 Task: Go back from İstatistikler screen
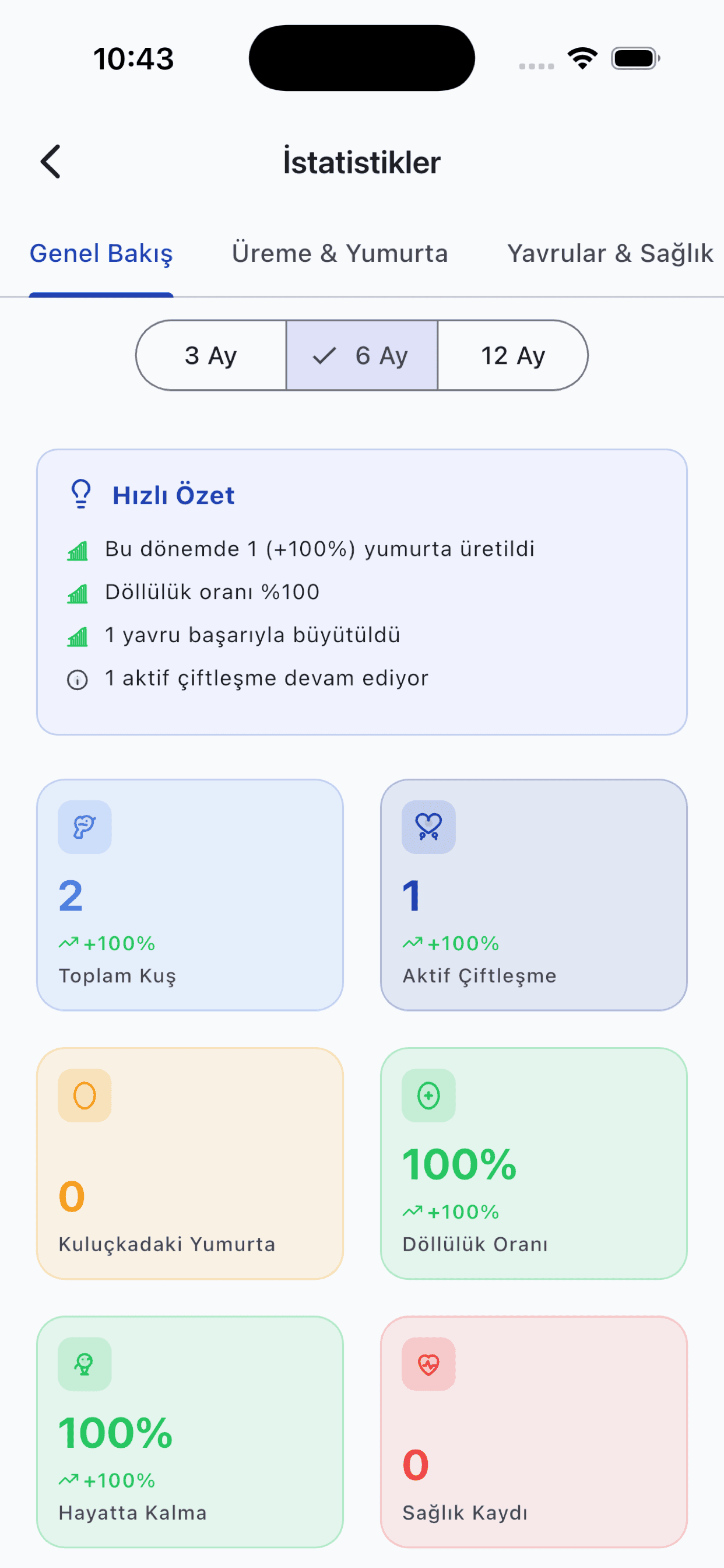point(51,162)
